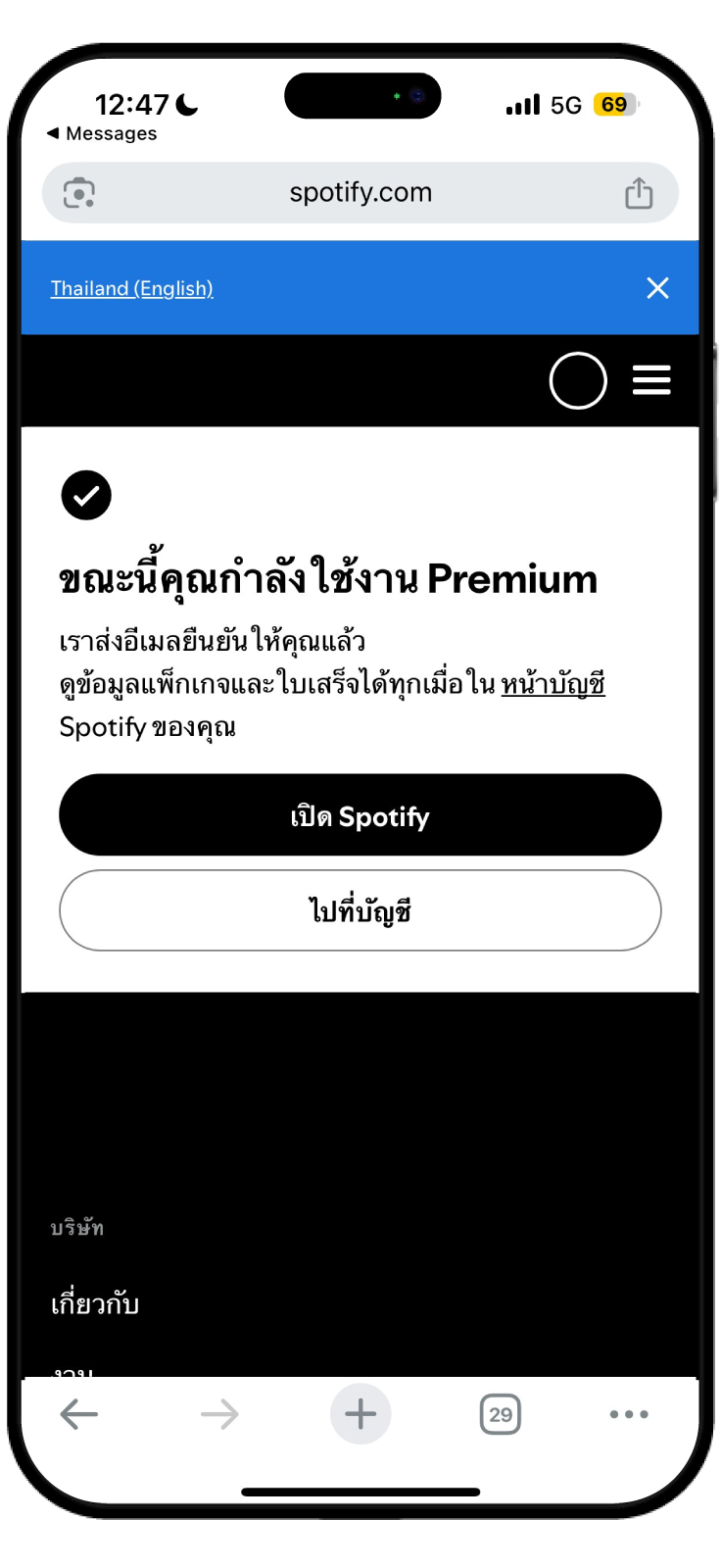Open the tab switcher showing 29 tabs

click(500, 1414)
